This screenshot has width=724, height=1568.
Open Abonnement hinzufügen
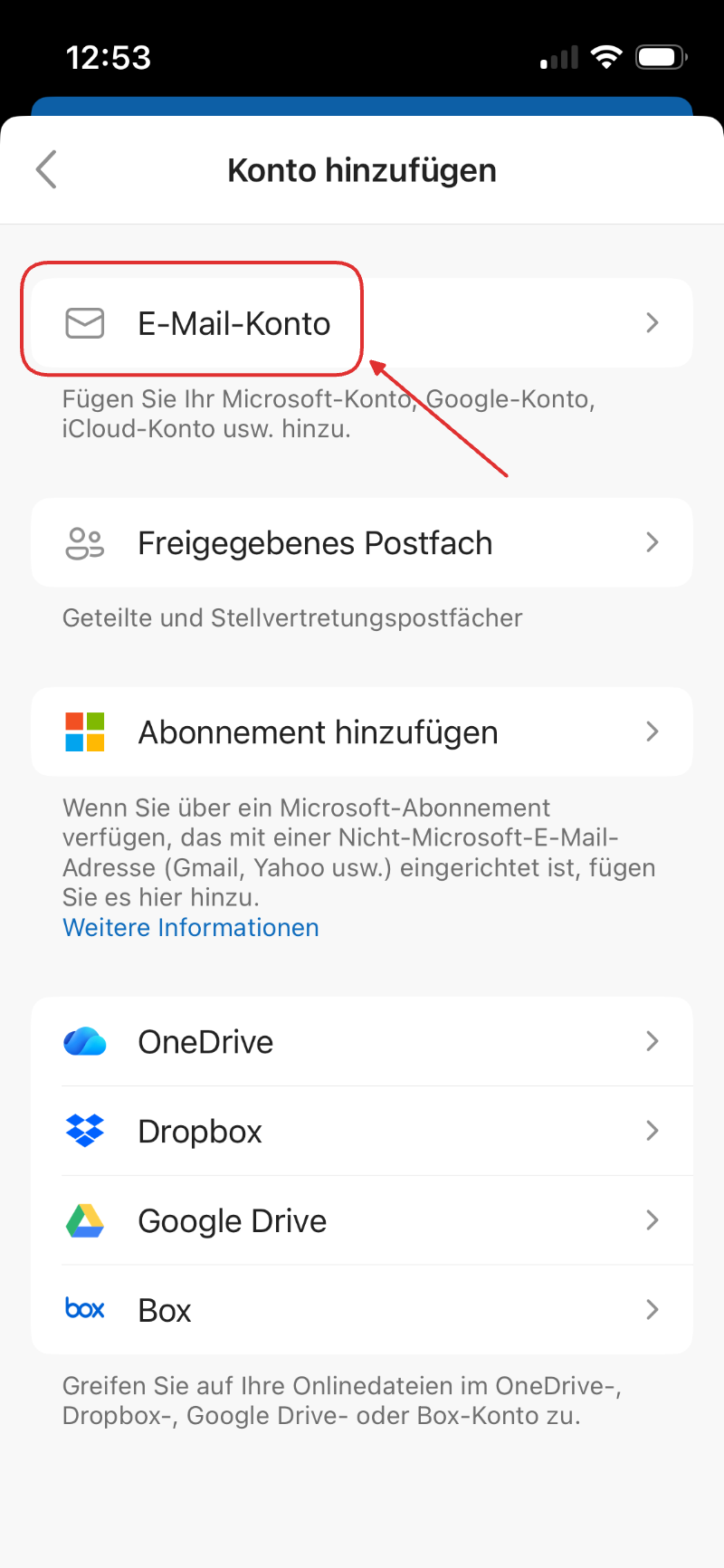click(362, 731)
